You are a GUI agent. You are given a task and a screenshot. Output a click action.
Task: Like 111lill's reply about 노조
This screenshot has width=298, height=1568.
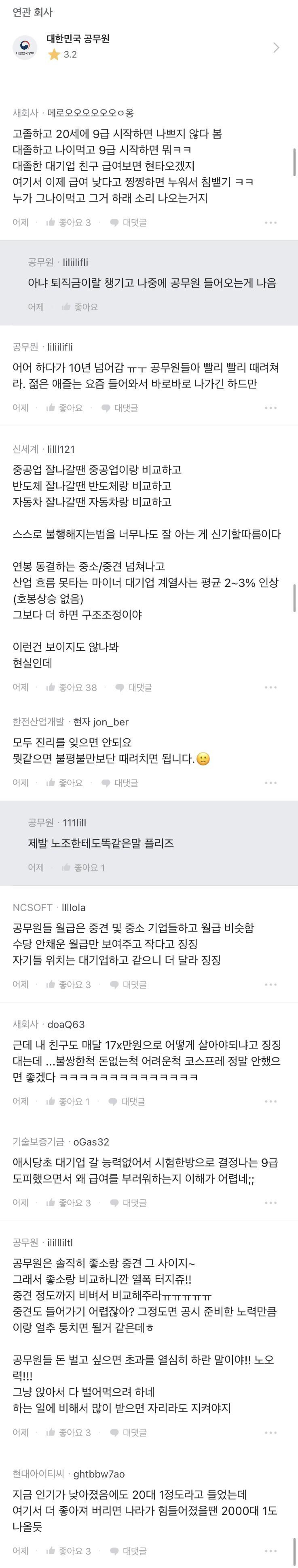coord(83,867)
